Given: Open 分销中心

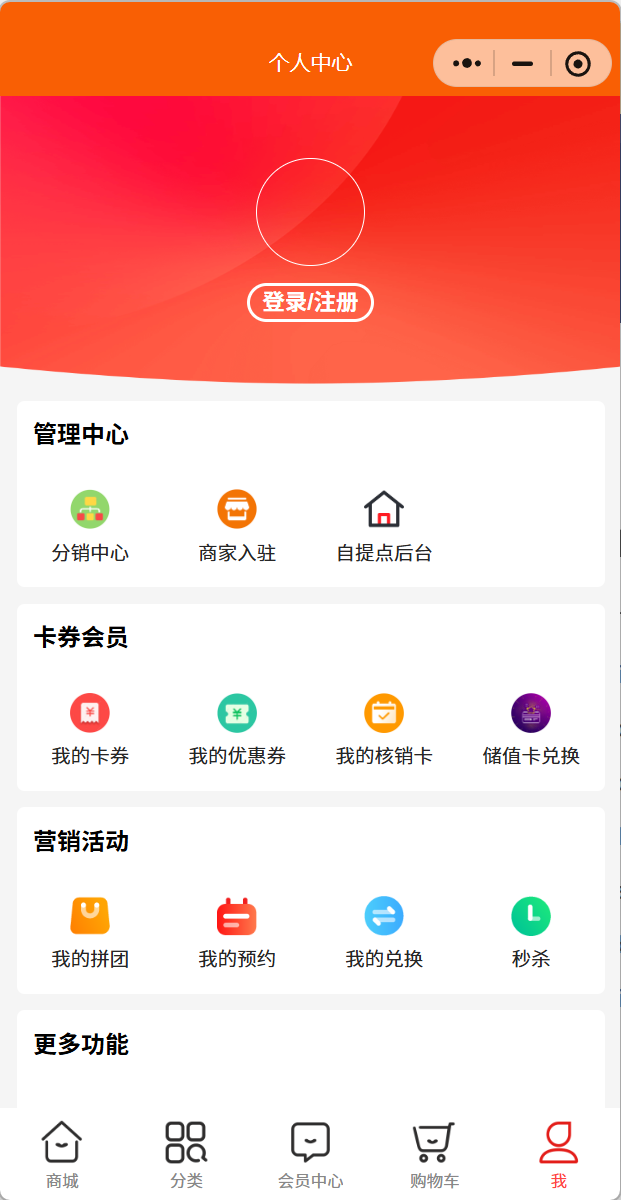Looking at the screenshot, I should tap(90, 526).
